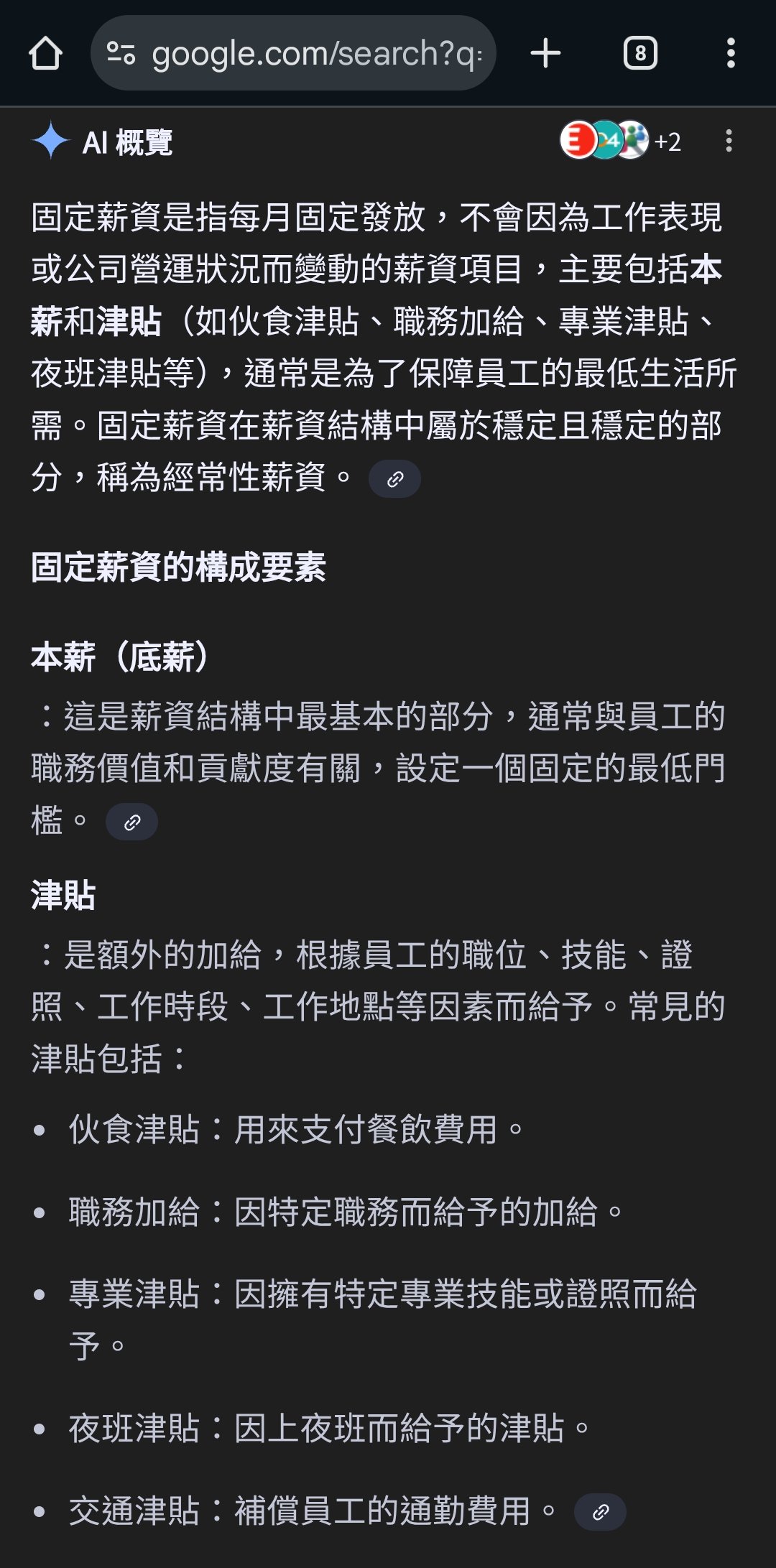Screen dimensions: 776x1568
Task: Open a new browser tab
Action: [545, 53]
